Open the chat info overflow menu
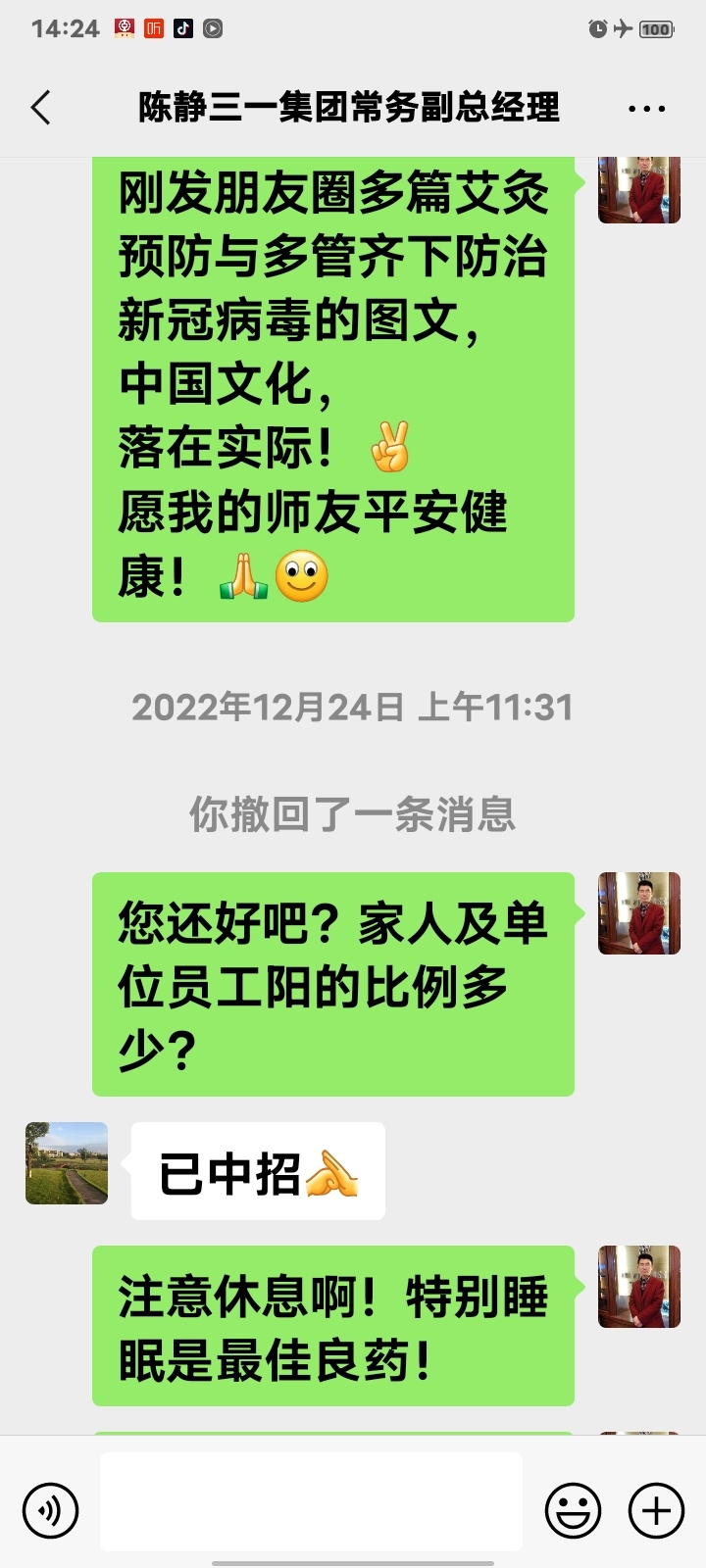This screenshot has width=706, height=1568. click(x=646, y=108)
